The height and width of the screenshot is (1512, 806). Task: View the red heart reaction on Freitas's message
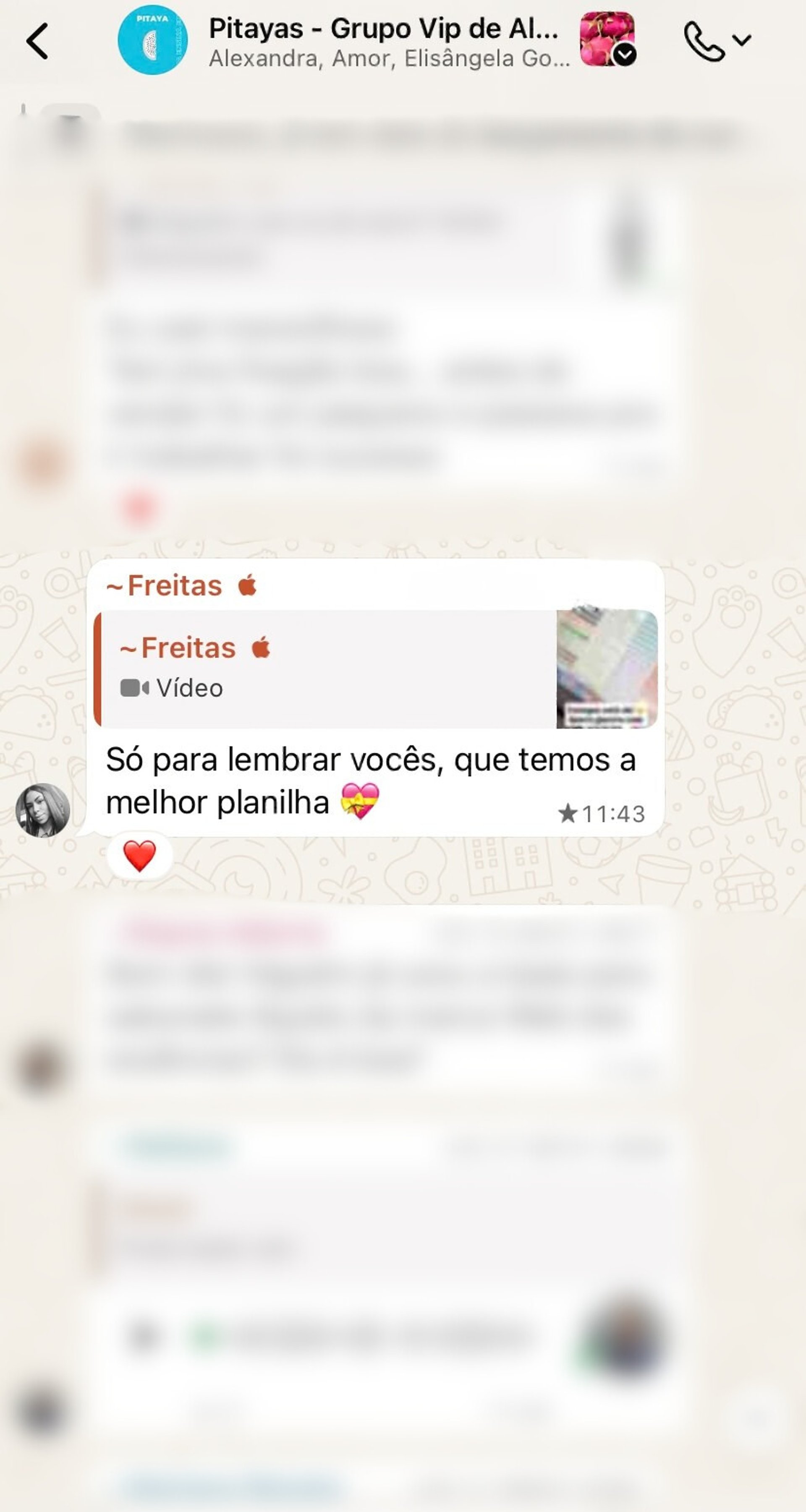[139, 856]
